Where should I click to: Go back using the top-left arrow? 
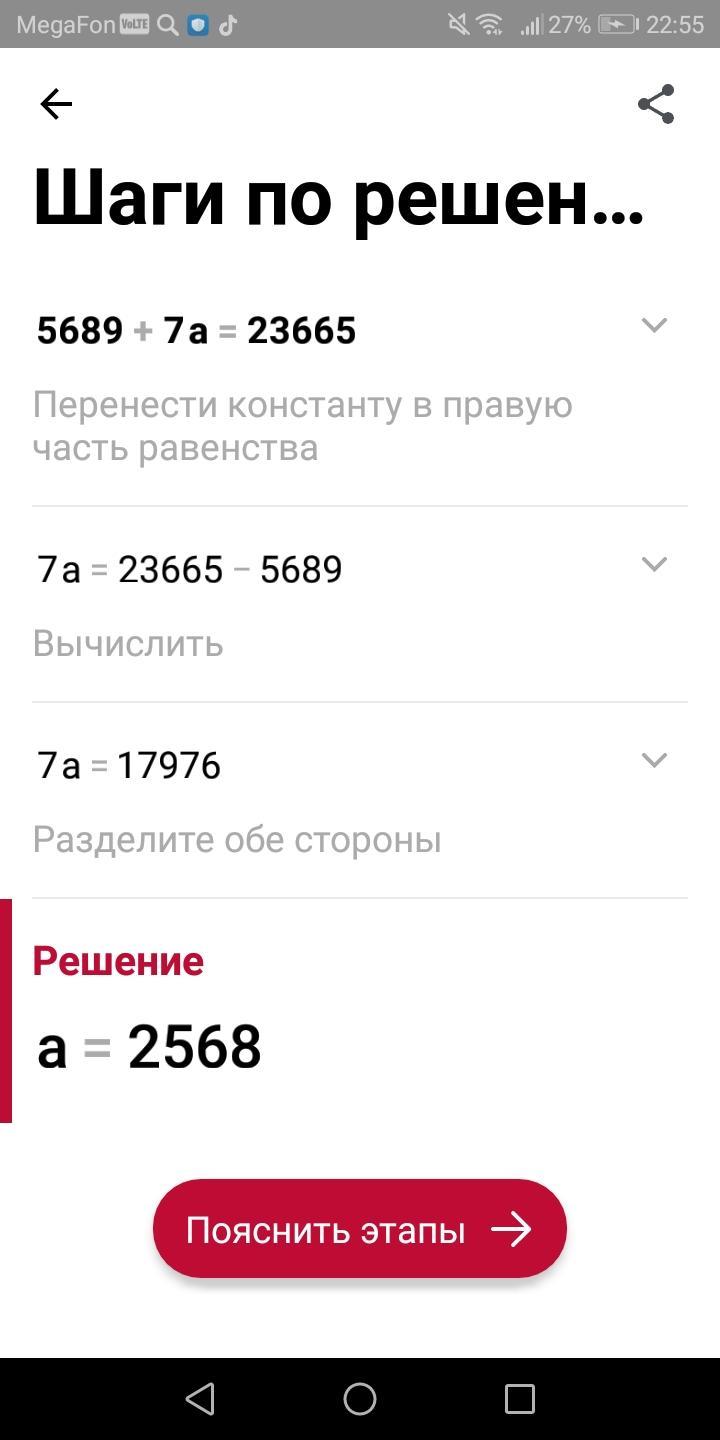56,104
